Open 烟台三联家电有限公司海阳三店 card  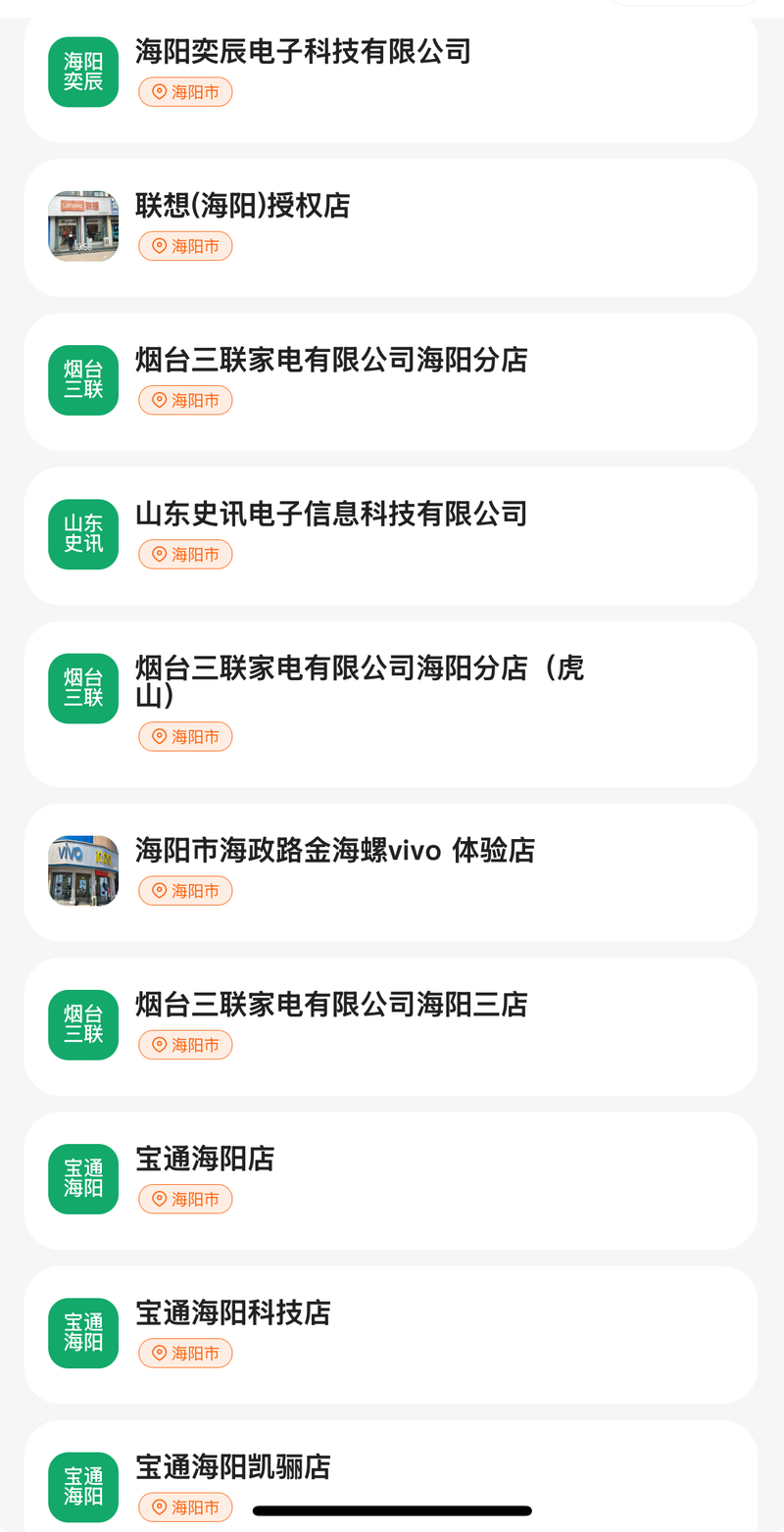(x=331, y=1005)
